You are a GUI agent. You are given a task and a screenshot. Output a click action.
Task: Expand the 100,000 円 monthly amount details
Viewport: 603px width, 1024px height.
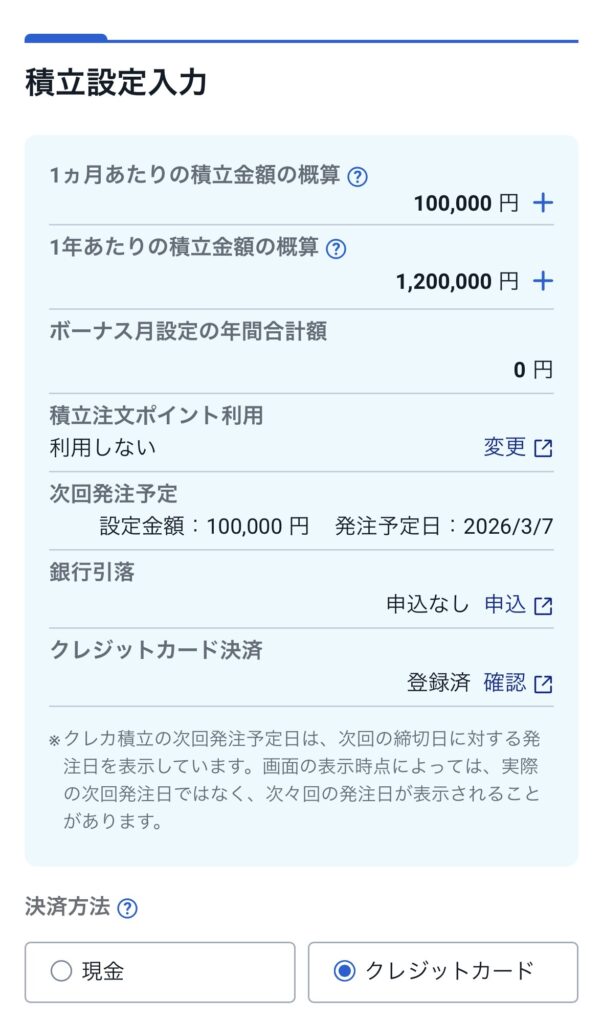click(542, 204)
